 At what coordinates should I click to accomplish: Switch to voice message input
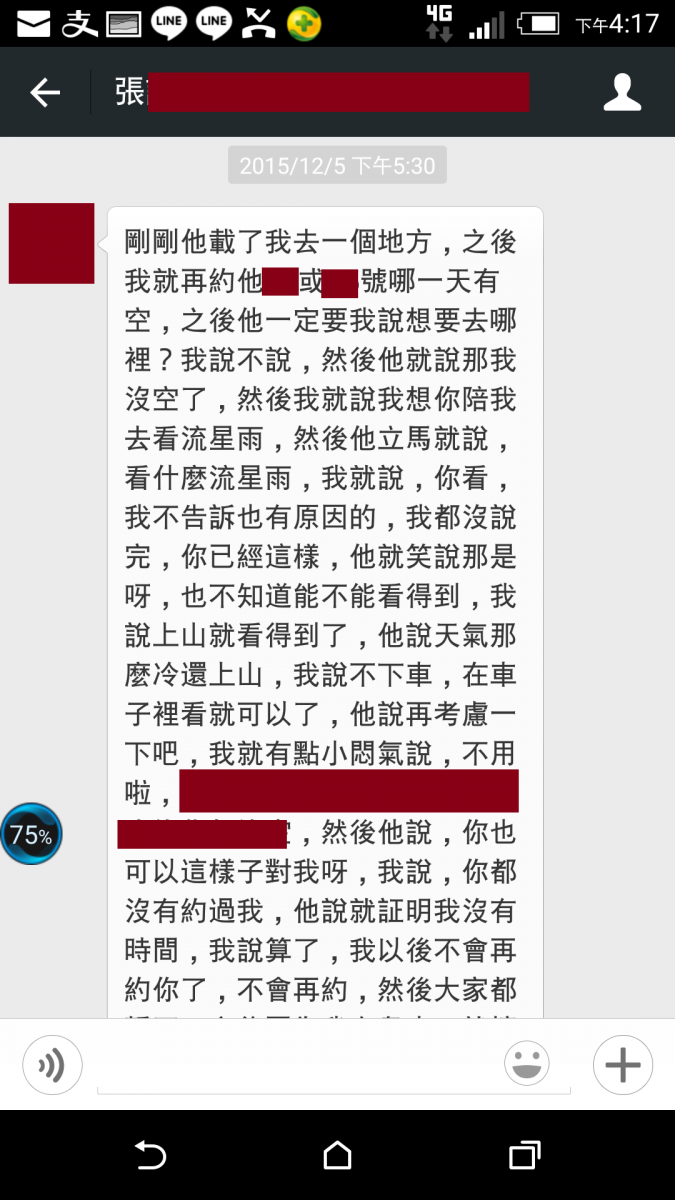(51, 1066)
